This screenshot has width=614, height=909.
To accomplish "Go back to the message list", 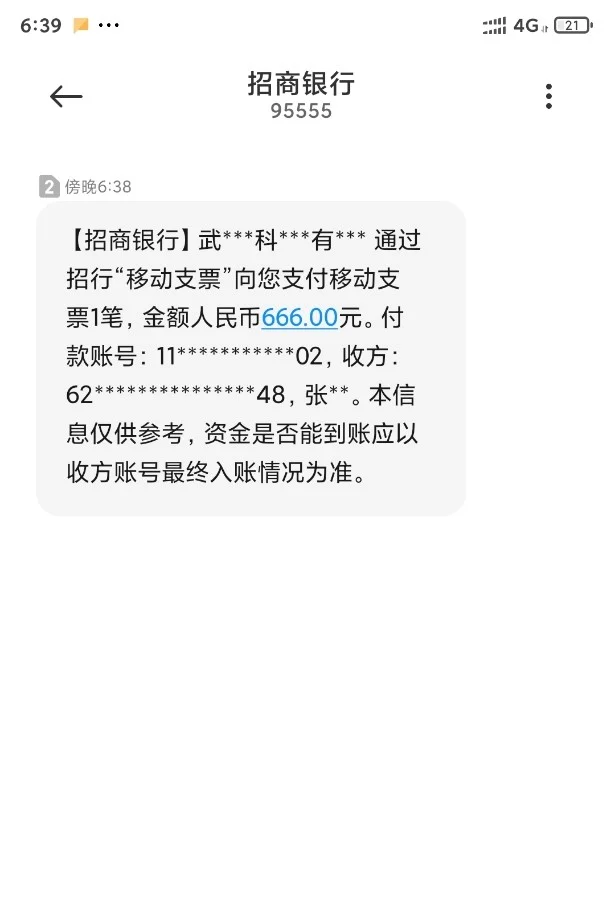I will [66, 96].
